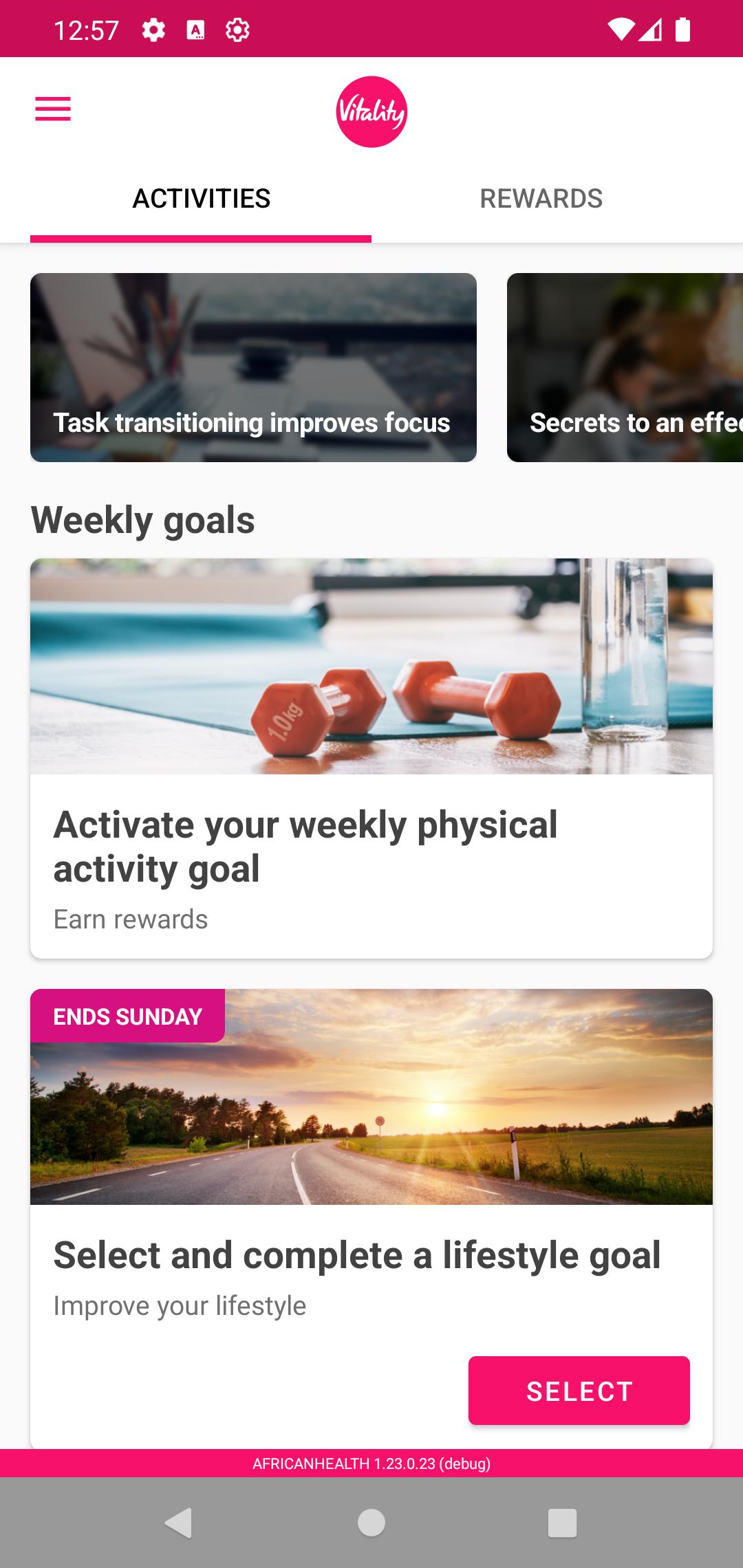Switch to the Rewards tab
This screenshot has width=743, height=1568.
[541, 199]
